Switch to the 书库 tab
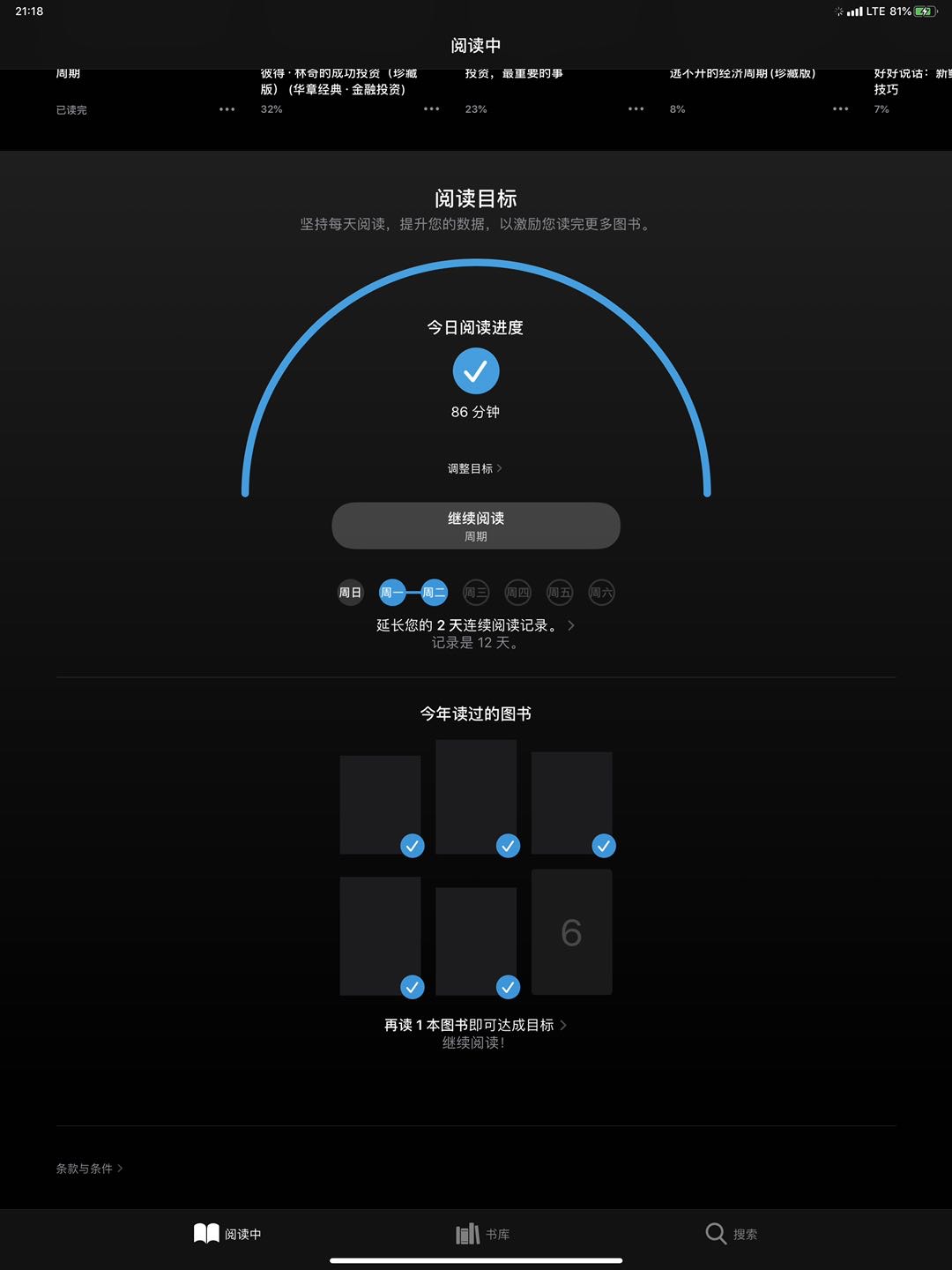This screenshot has height=1270, width=952. coord(483,1234)
